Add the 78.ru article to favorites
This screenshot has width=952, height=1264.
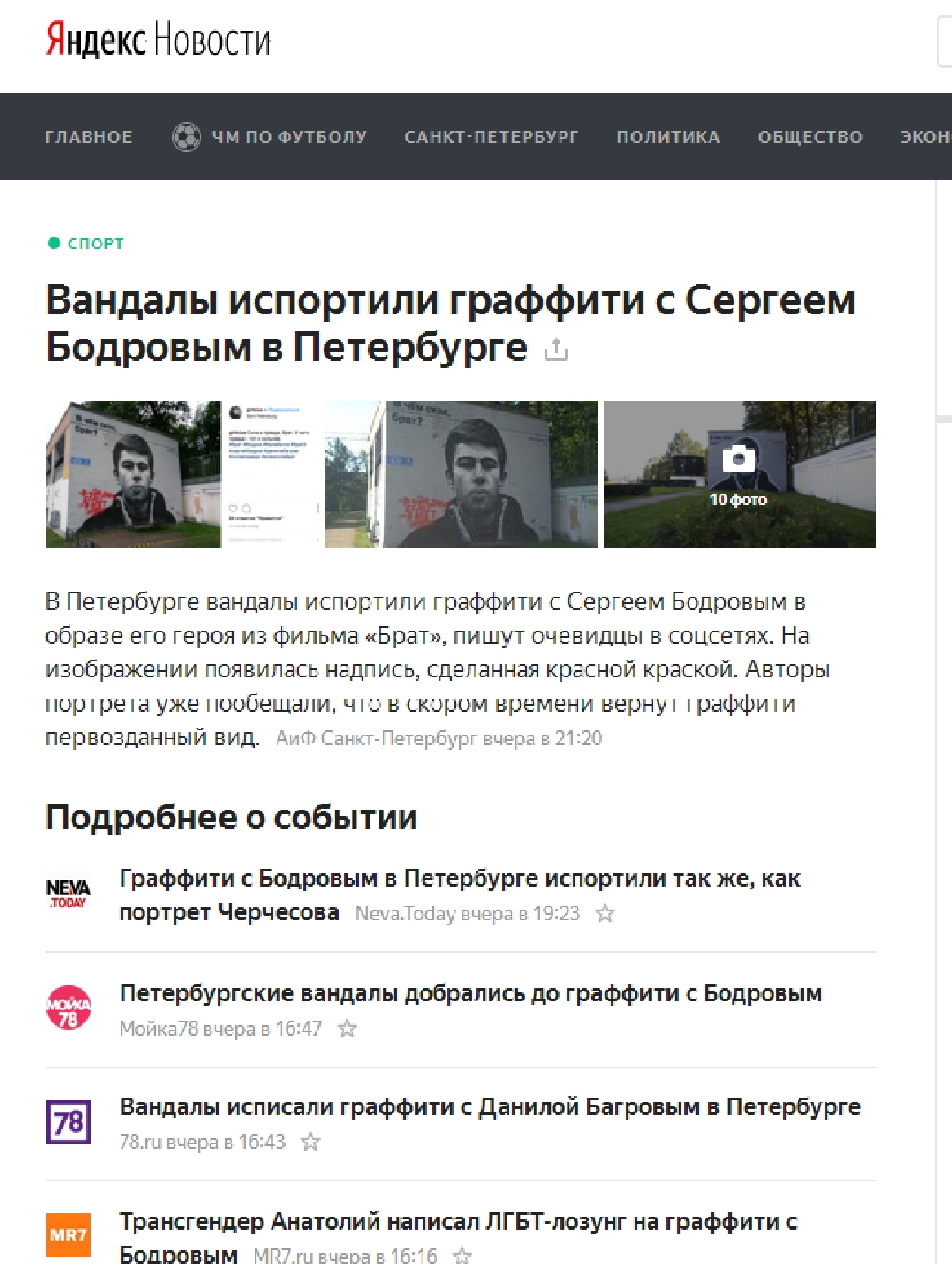tap(311, 1142)
